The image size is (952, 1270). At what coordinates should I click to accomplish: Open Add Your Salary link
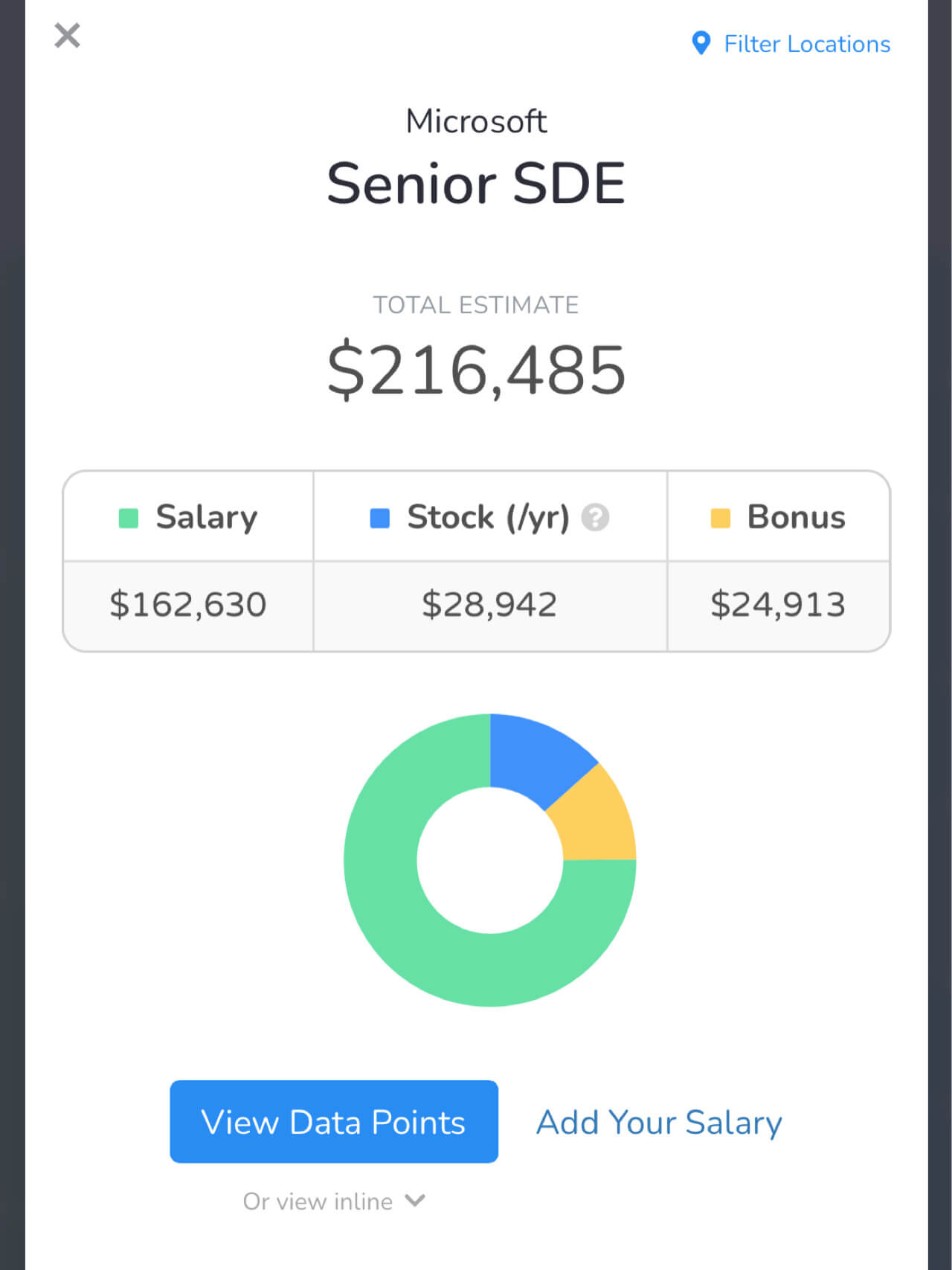point(659,1122)
